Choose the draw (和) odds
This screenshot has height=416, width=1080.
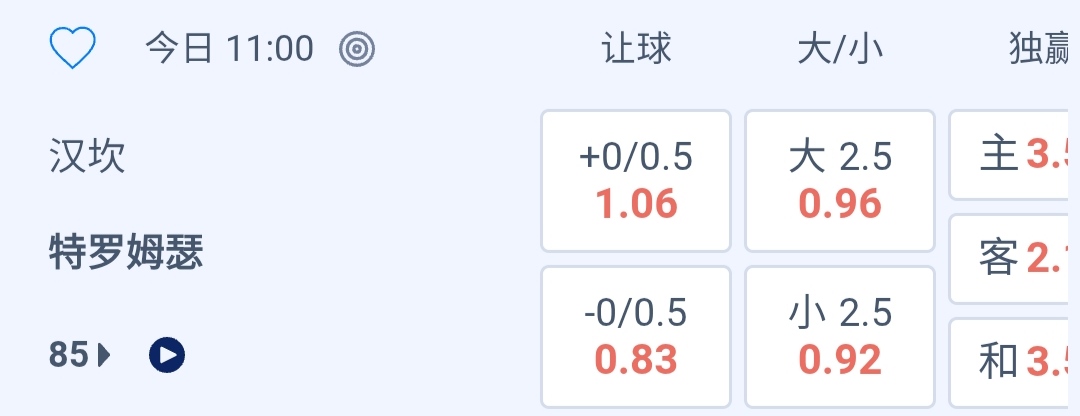click(1016, 362)
